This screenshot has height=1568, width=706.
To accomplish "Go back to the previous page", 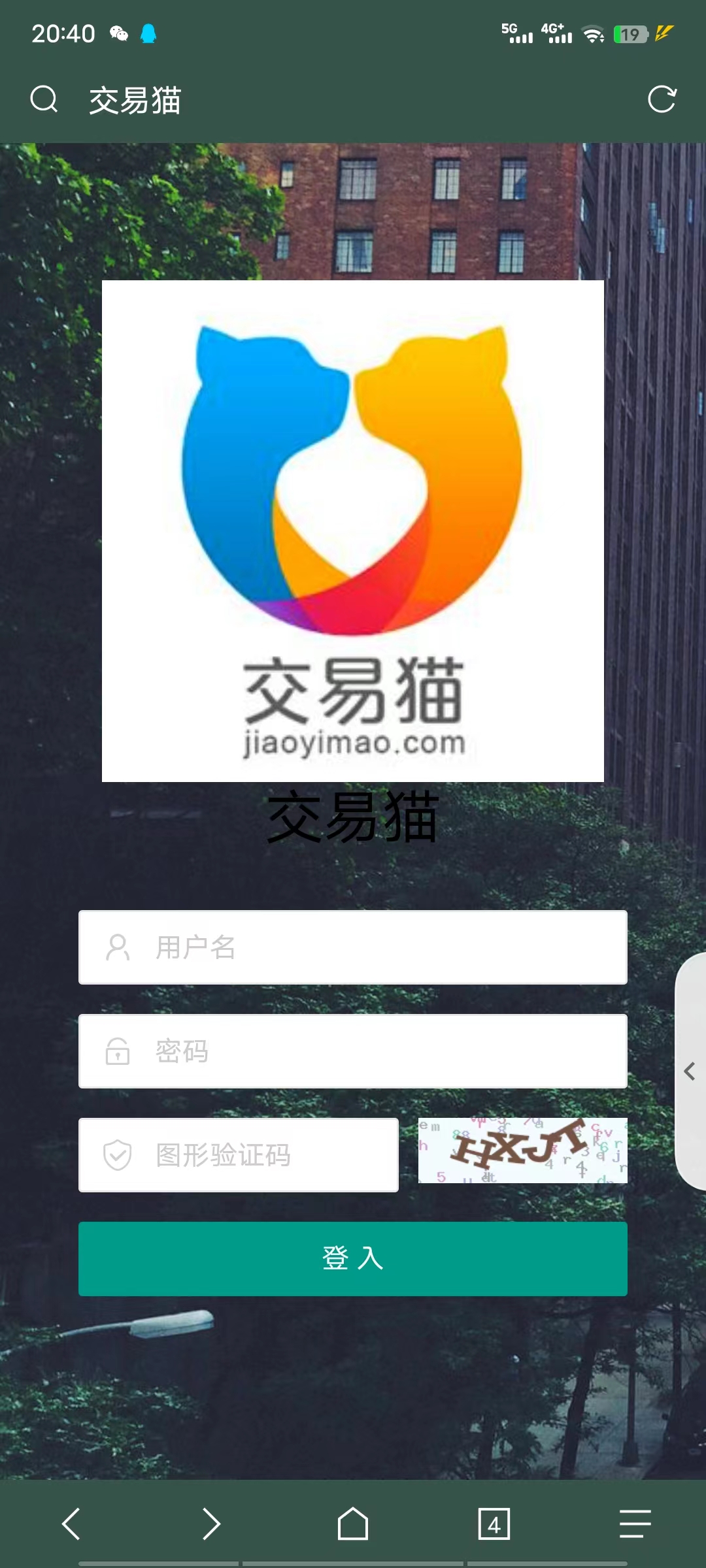I will click(71, 1524).
